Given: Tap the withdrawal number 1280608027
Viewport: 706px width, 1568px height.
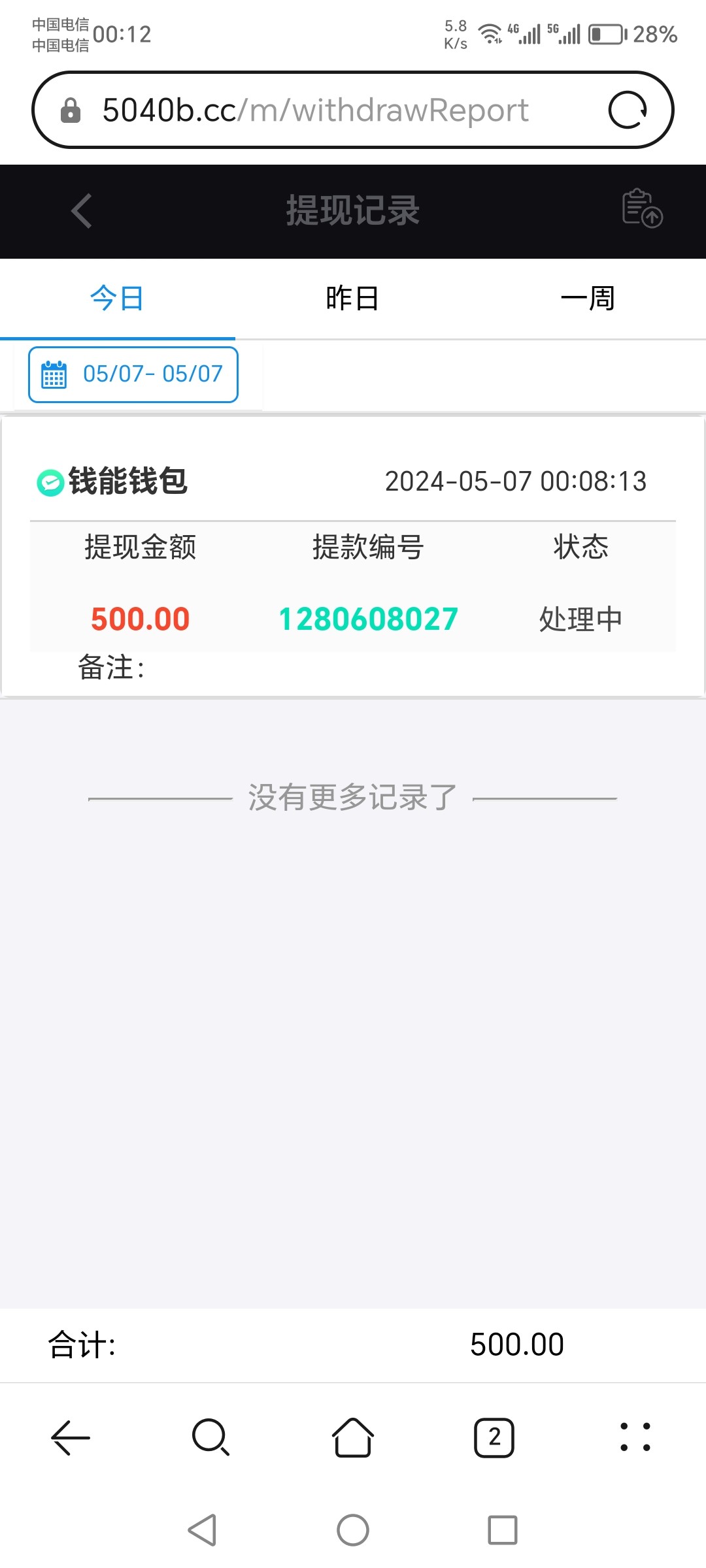Looking at the screenshot, I should (367, 618).
